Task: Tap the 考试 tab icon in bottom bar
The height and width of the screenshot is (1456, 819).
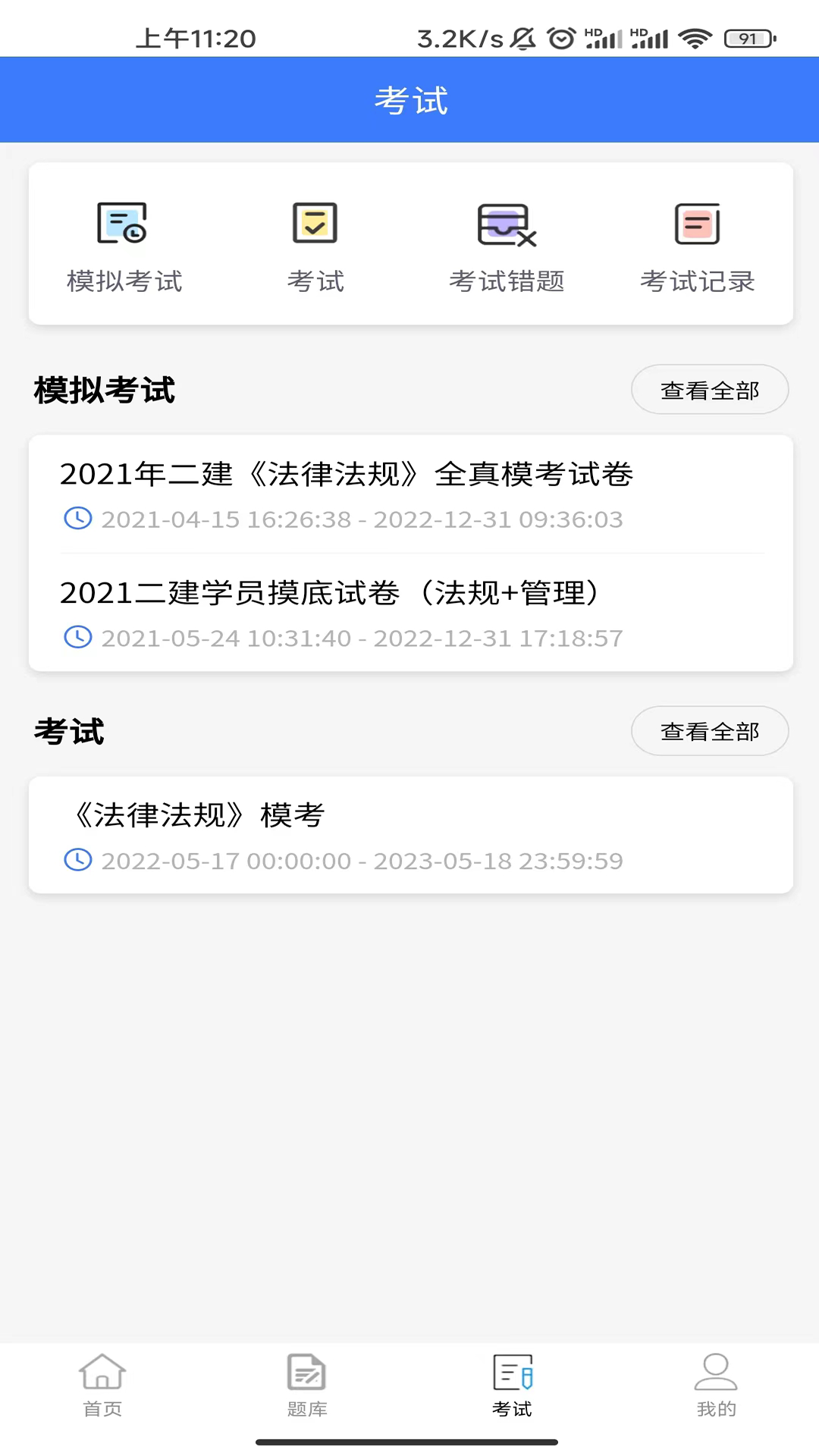Action: (x=511, y=1382)
